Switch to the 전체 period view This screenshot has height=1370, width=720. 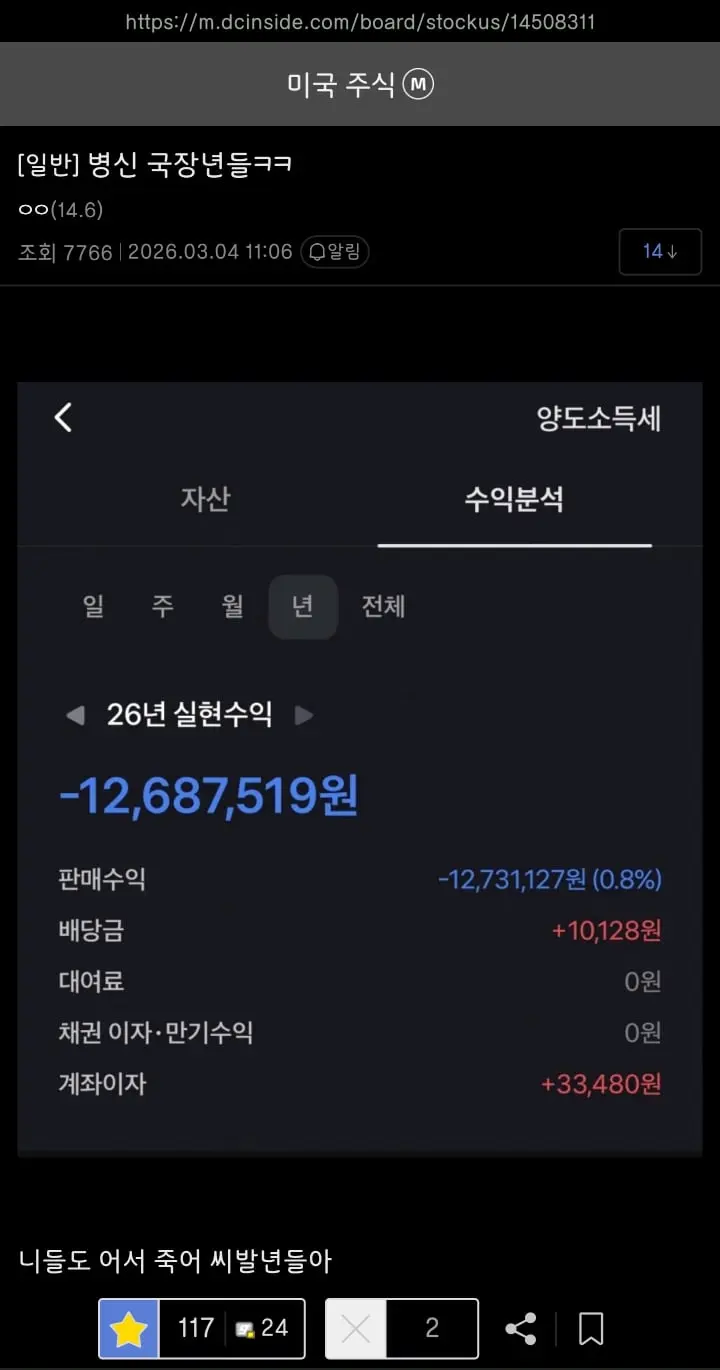pyautogui.click(x=382, y=607)
